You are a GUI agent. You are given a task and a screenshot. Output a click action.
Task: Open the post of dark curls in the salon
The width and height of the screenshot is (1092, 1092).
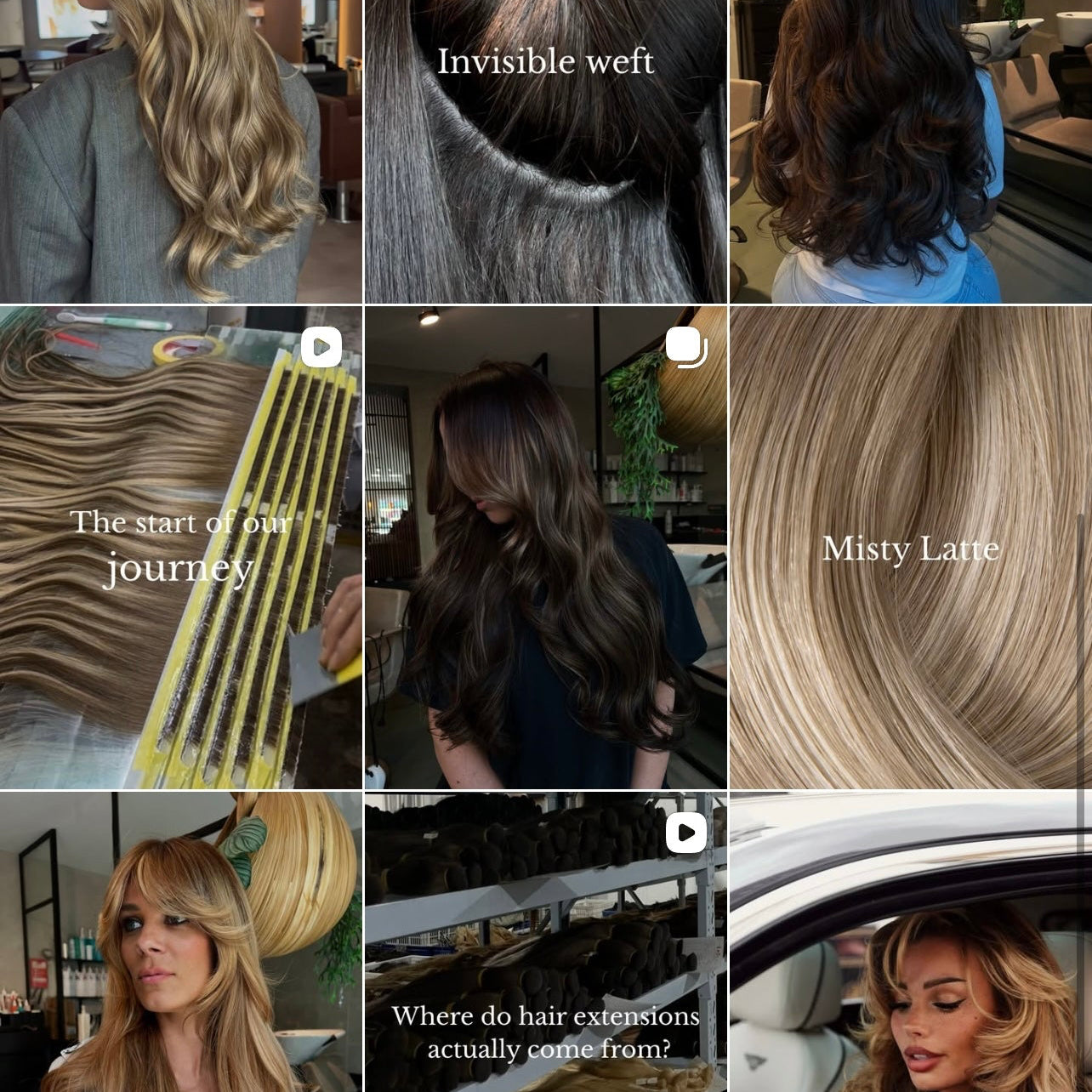point(910,151)
